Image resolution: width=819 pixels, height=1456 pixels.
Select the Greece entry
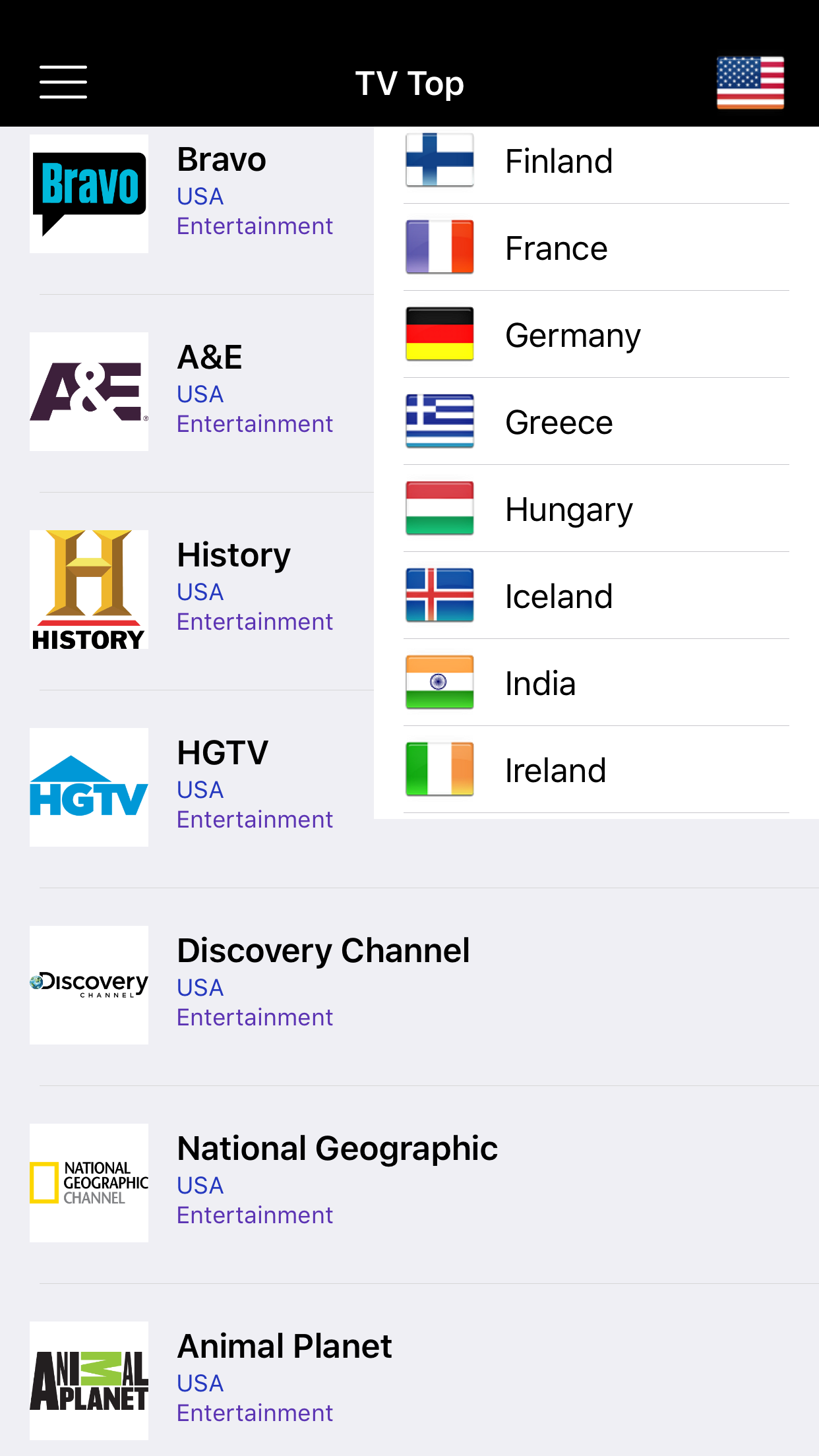point(559,421)
